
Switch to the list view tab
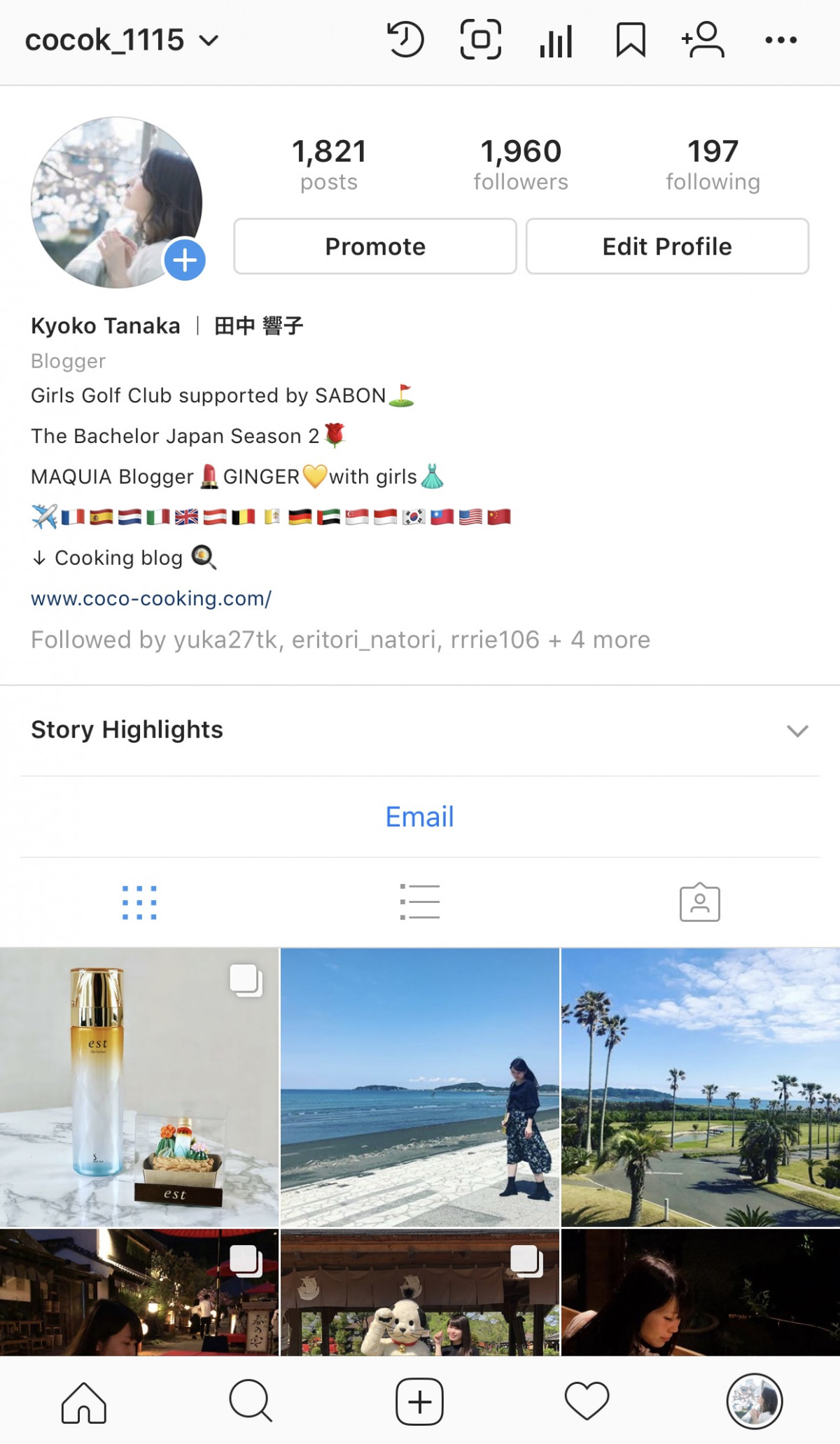420,902
